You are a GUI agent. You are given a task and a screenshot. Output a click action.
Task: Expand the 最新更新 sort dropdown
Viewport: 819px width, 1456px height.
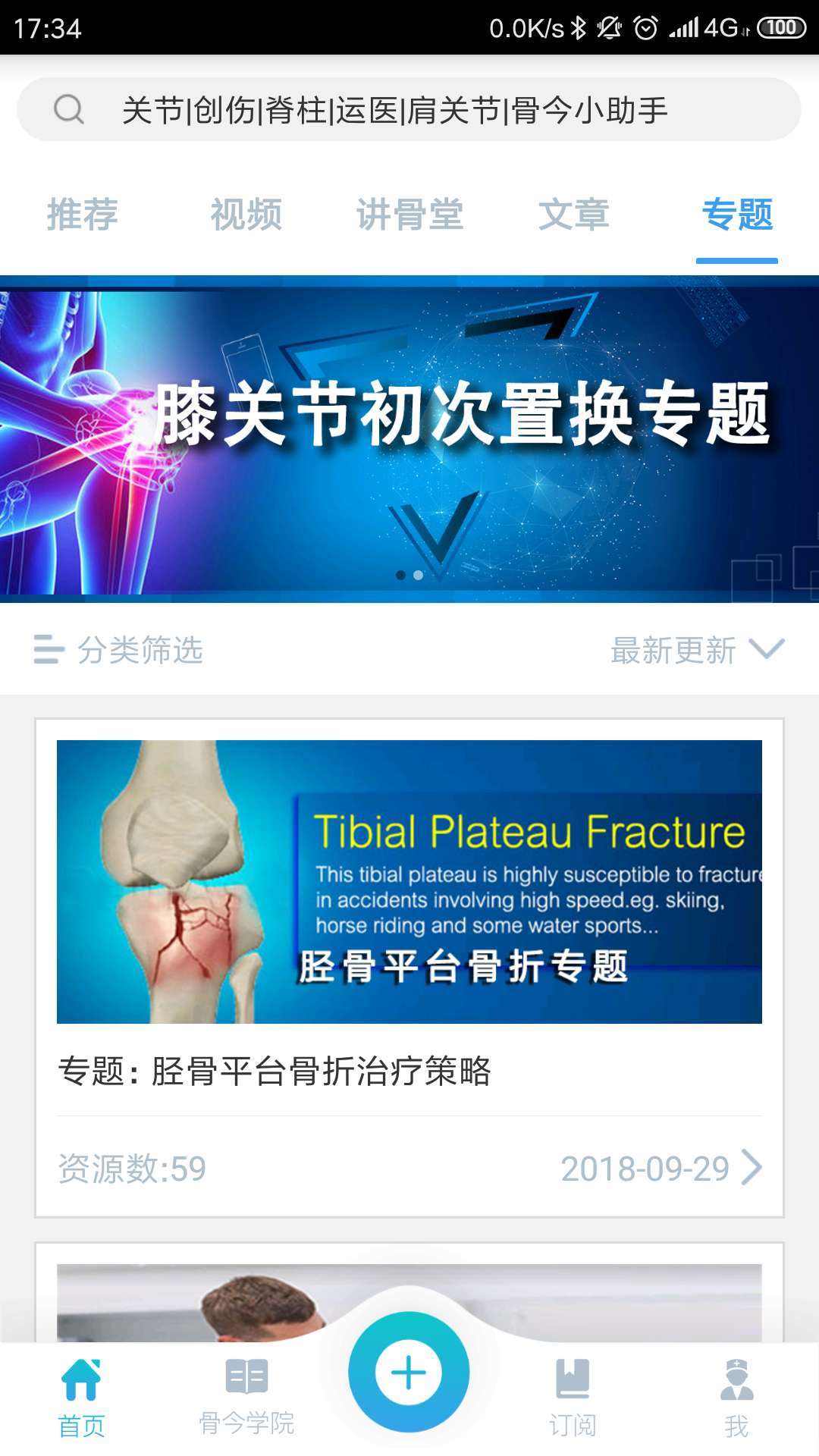[x=696, y=650]
